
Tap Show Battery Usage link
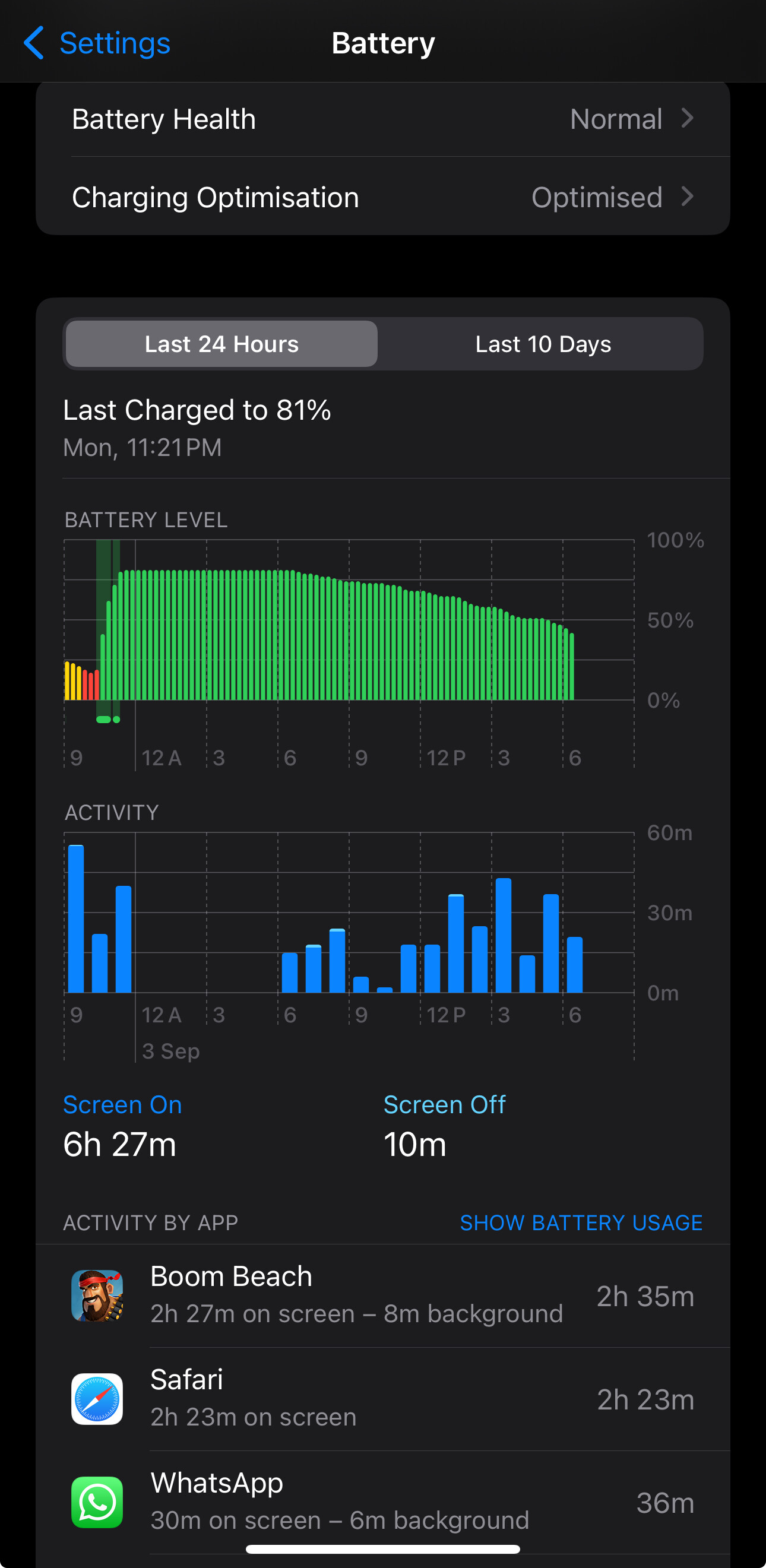tap(581, 1222)
